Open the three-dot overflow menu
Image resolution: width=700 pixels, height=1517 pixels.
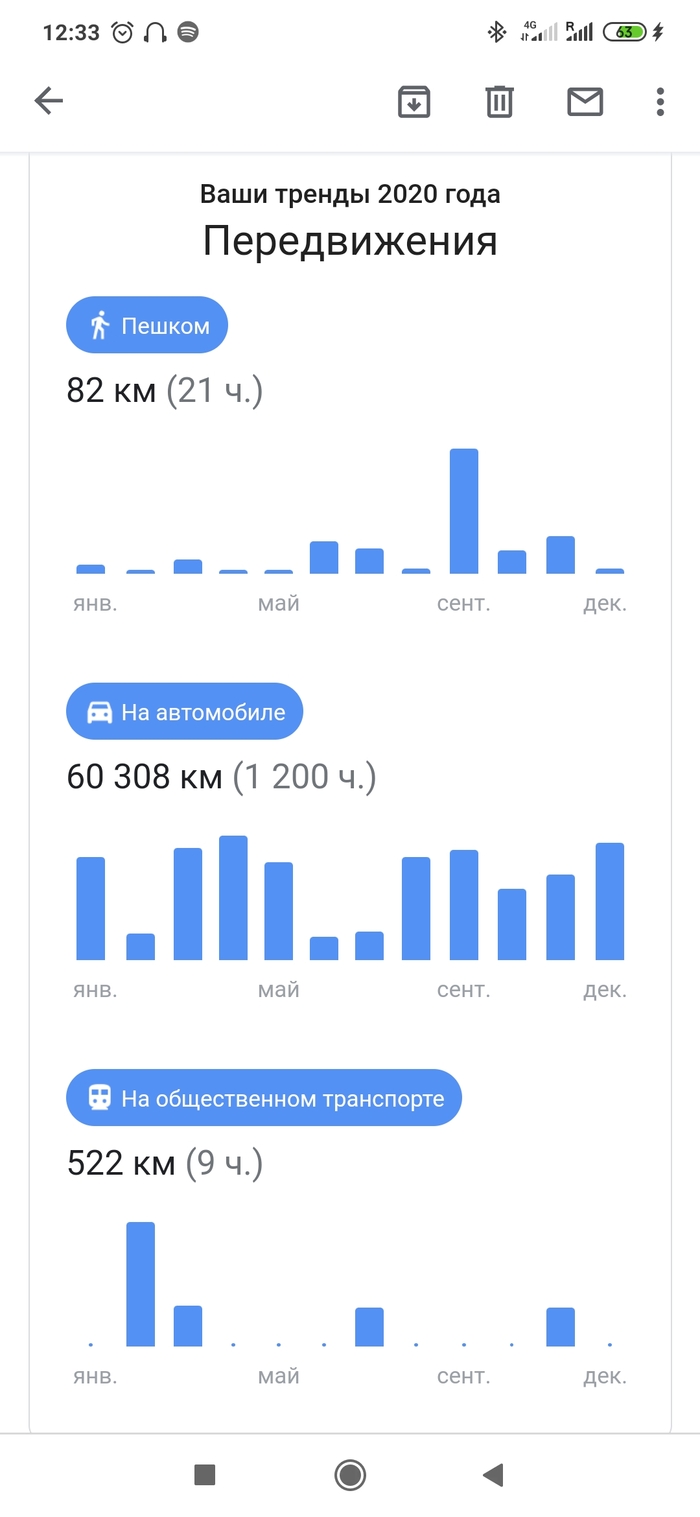point(660,101)
